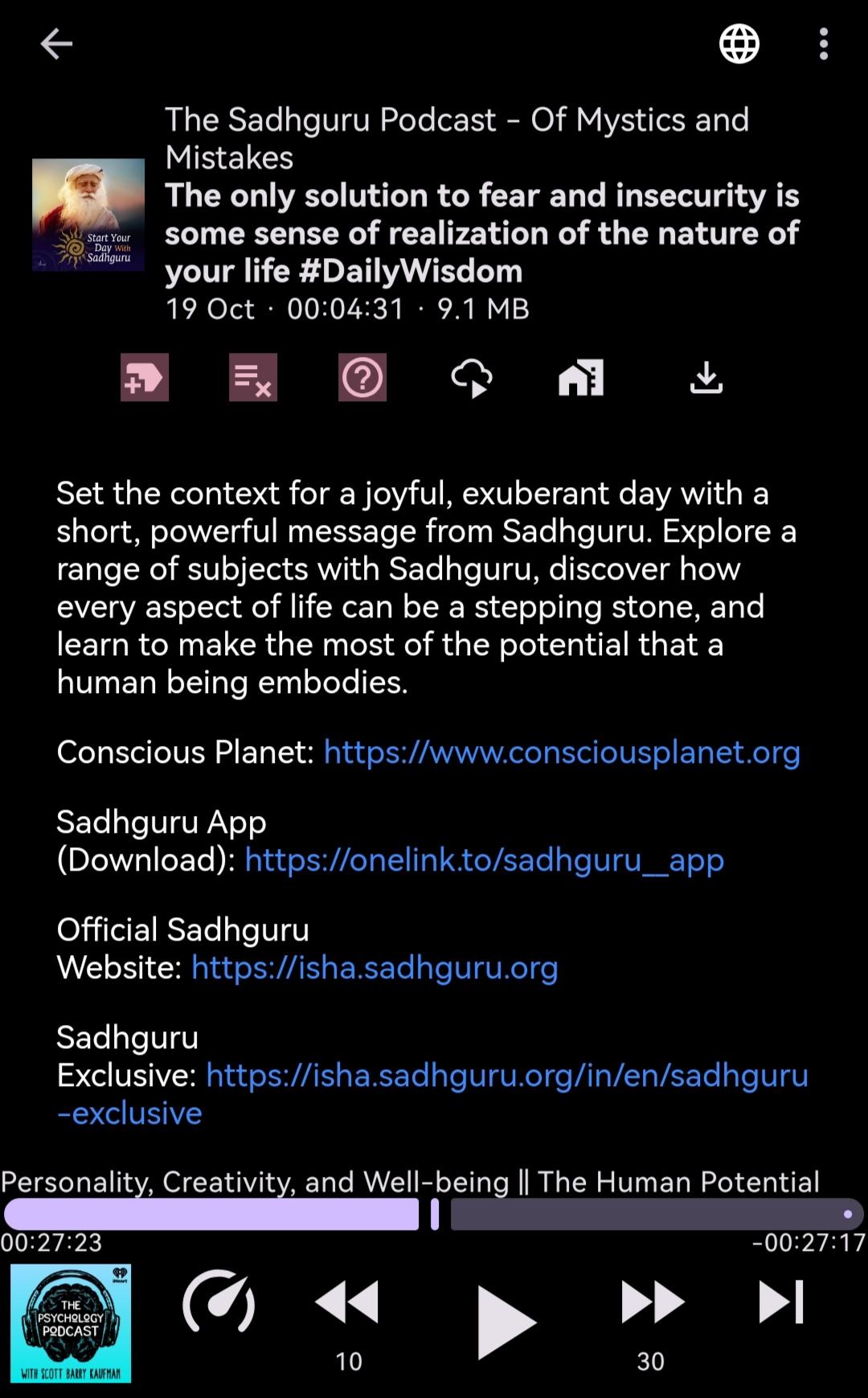Tap the question mark icon
Image resolution: width=868 pixels, height=1398 pixels.
click(362, 377)
